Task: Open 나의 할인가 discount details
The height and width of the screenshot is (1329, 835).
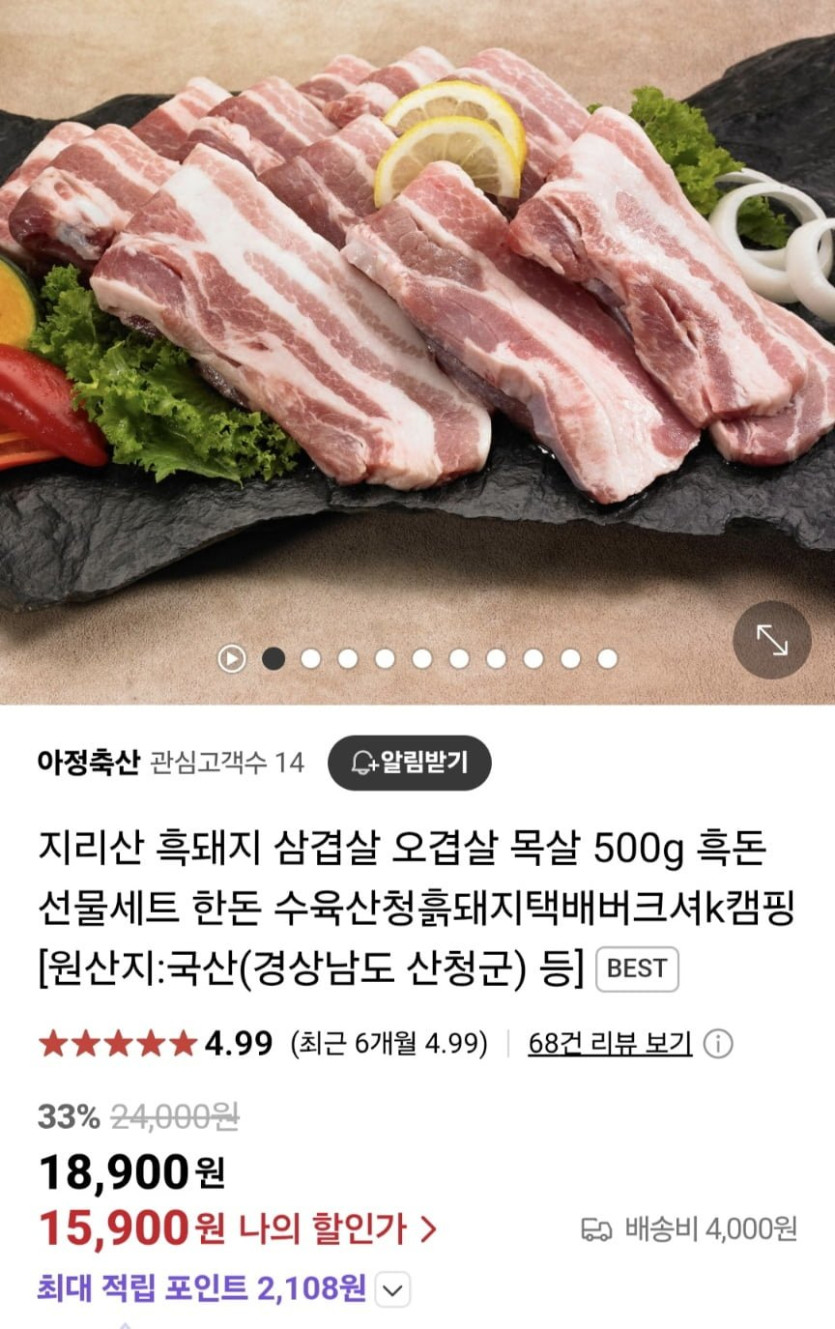Action: (338, 1228)
